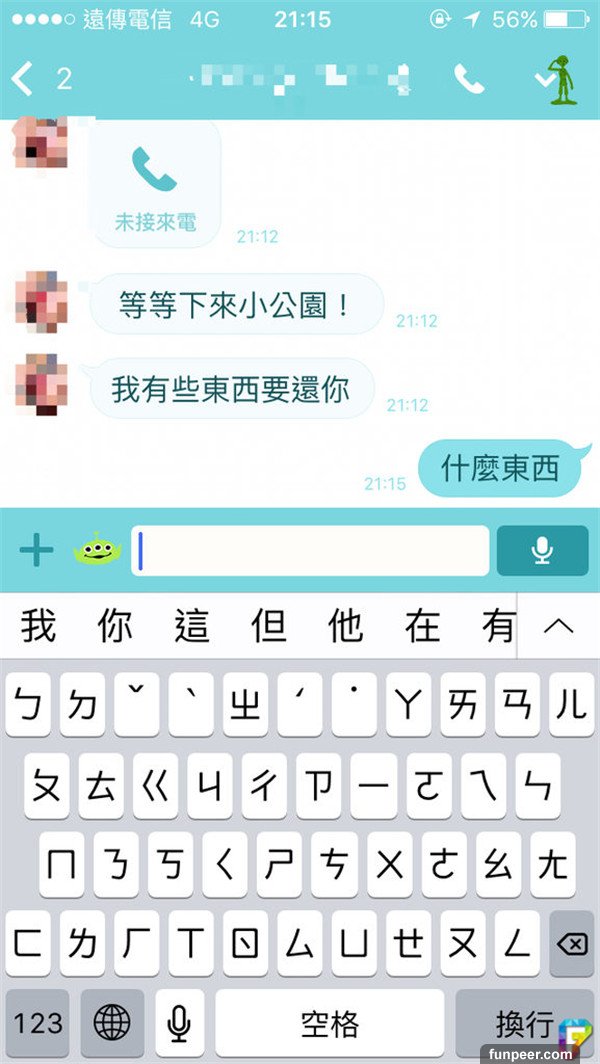
Task: Select the suggested word 這
Action: [191, 627]
